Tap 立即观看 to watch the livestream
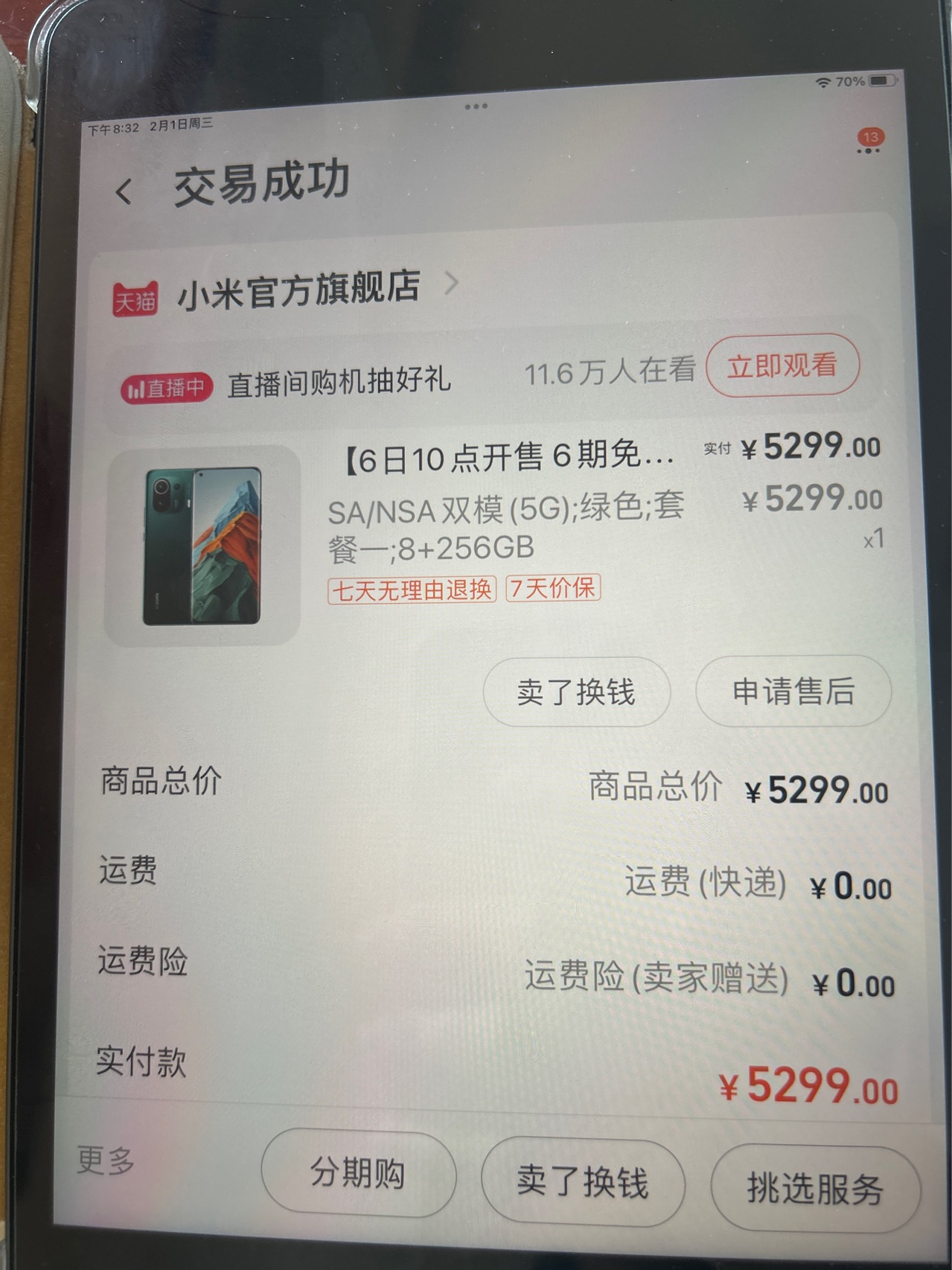Screen dimensions: 952x1270 click(x=782, y=366)
